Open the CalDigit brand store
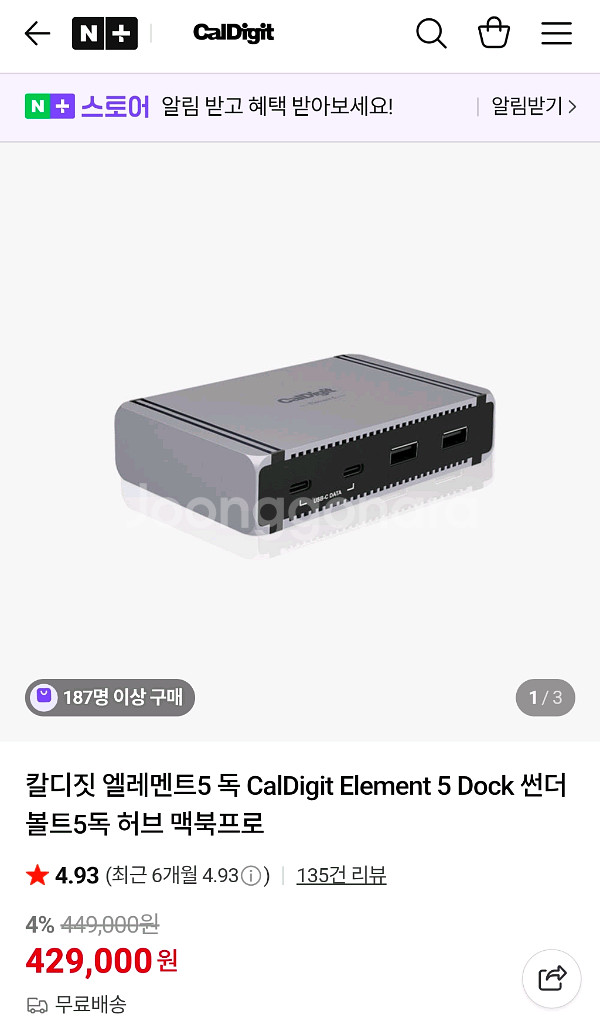 pos(233,33)
